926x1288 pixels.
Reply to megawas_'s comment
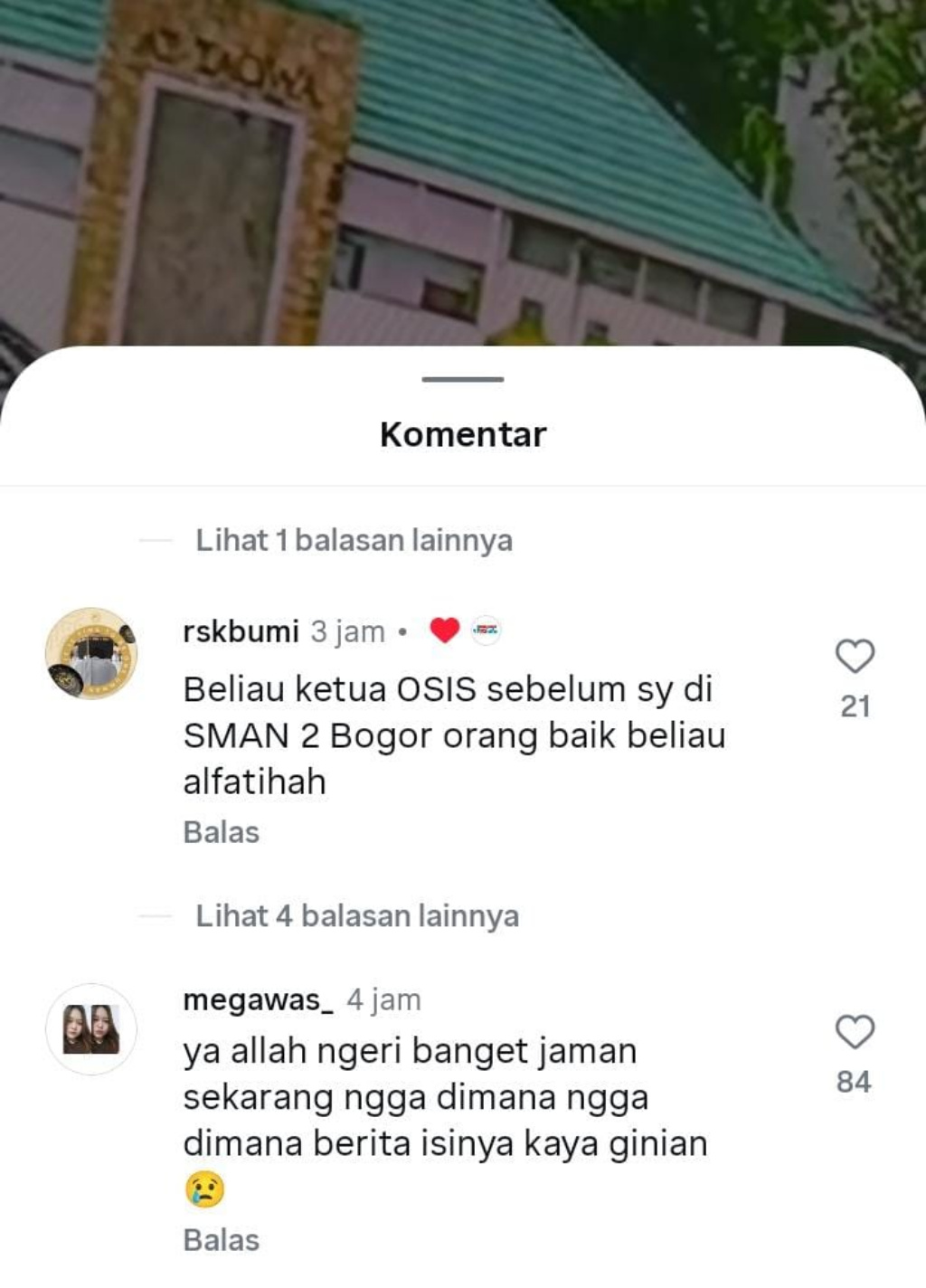pos(221,1240)
